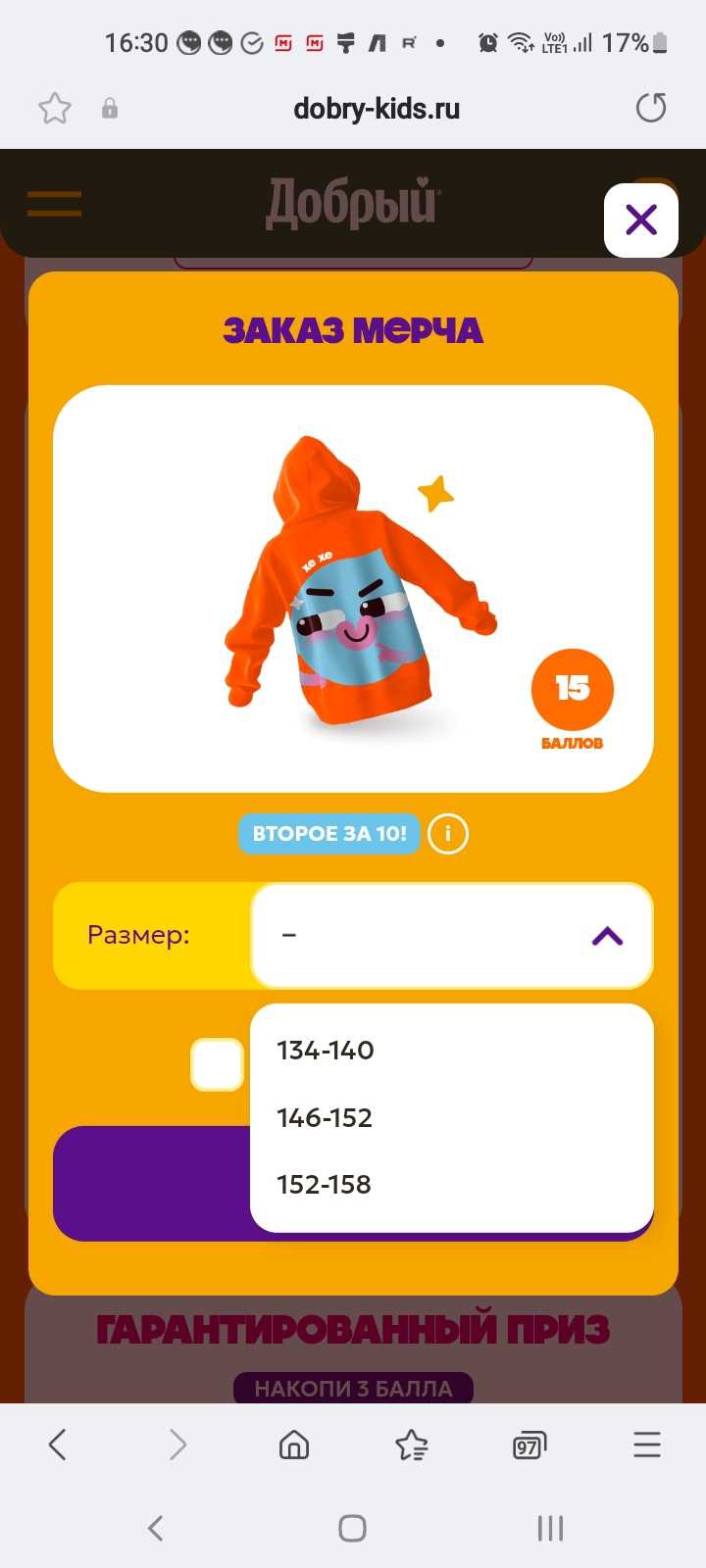The height and width of the screenshot is (1568, 706).
Task: Select size 134-140
Action: [x=326, y=1051]
